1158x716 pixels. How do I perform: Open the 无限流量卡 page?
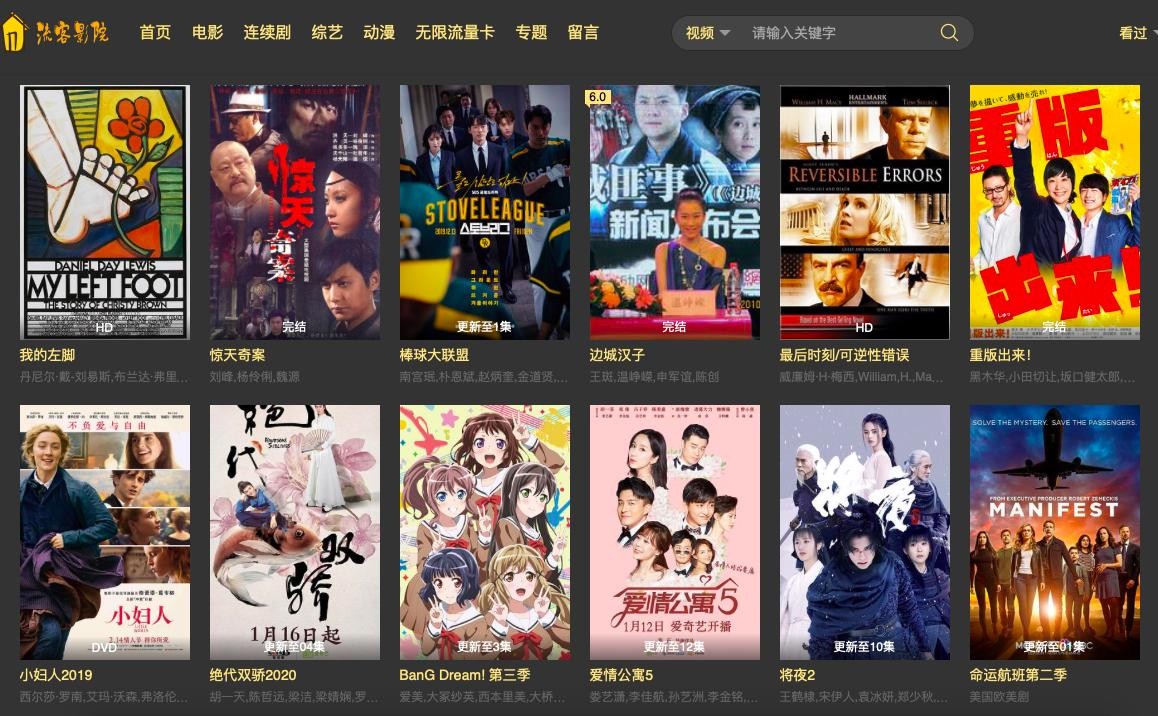click(x=455, y=32)
